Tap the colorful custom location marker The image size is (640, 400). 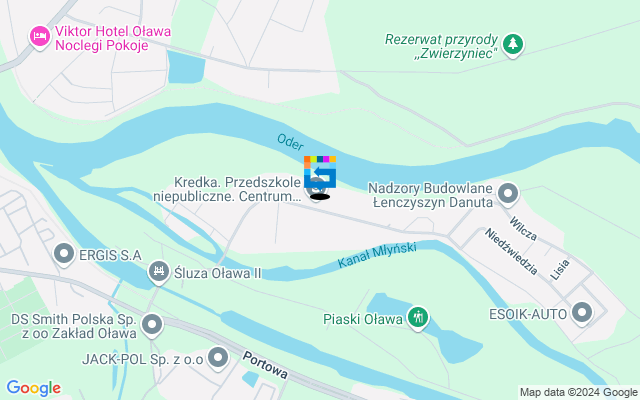(x=320, y=173)
